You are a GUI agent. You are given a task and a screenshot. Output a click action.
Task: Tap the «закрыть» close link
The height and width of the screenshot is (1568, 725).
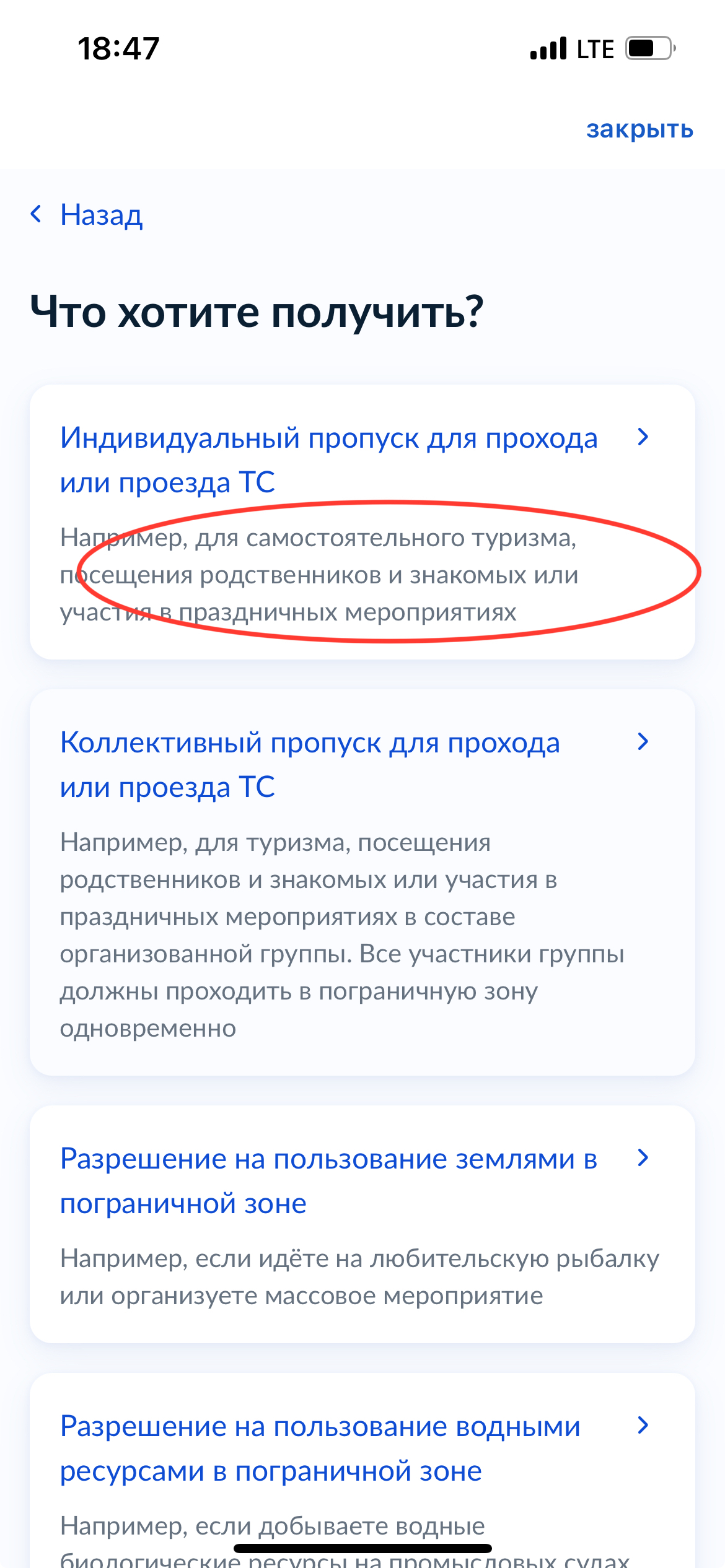639,129
